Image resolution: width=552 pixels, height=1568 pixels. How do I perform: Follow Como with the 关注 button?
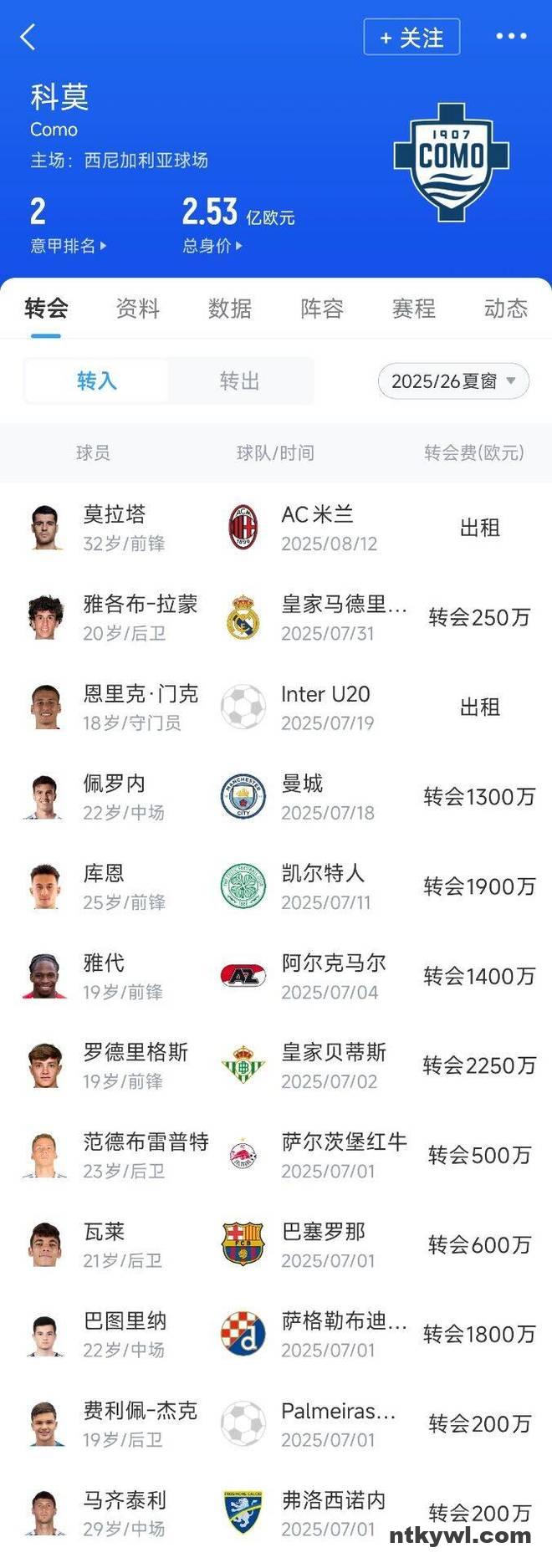(411, 38)
